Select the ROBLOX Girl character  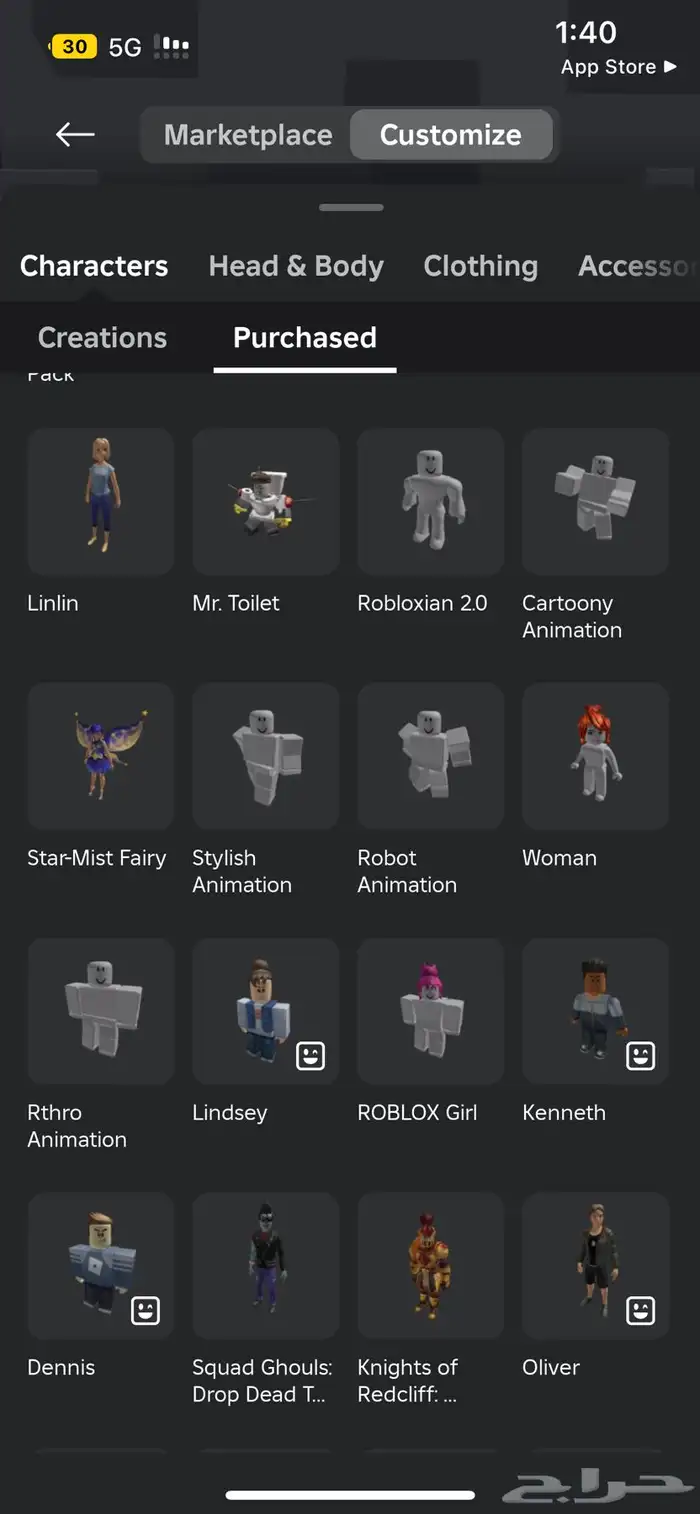(x=431, y=1010)
